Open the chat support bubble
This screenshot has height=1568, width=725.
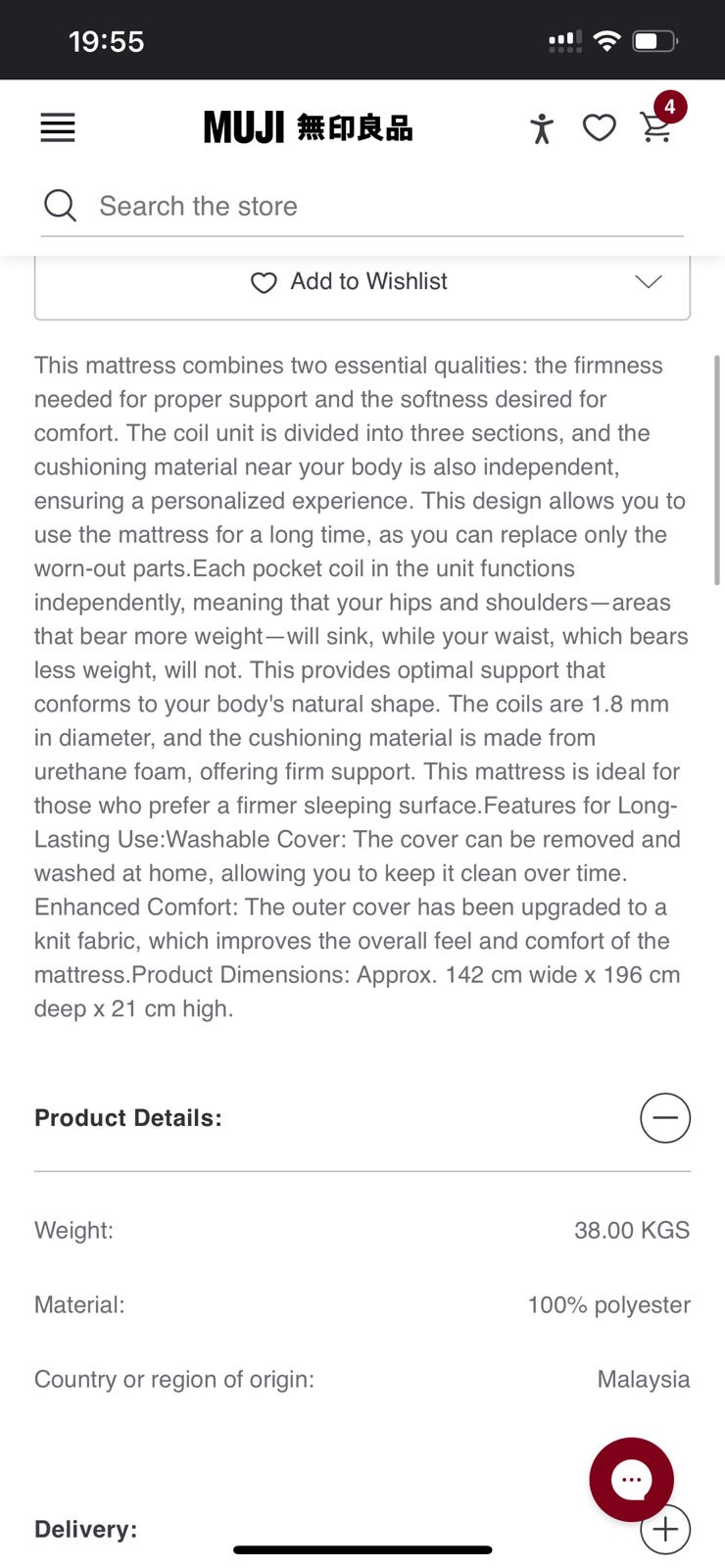pyautogui.click(x=631, y=1479)
